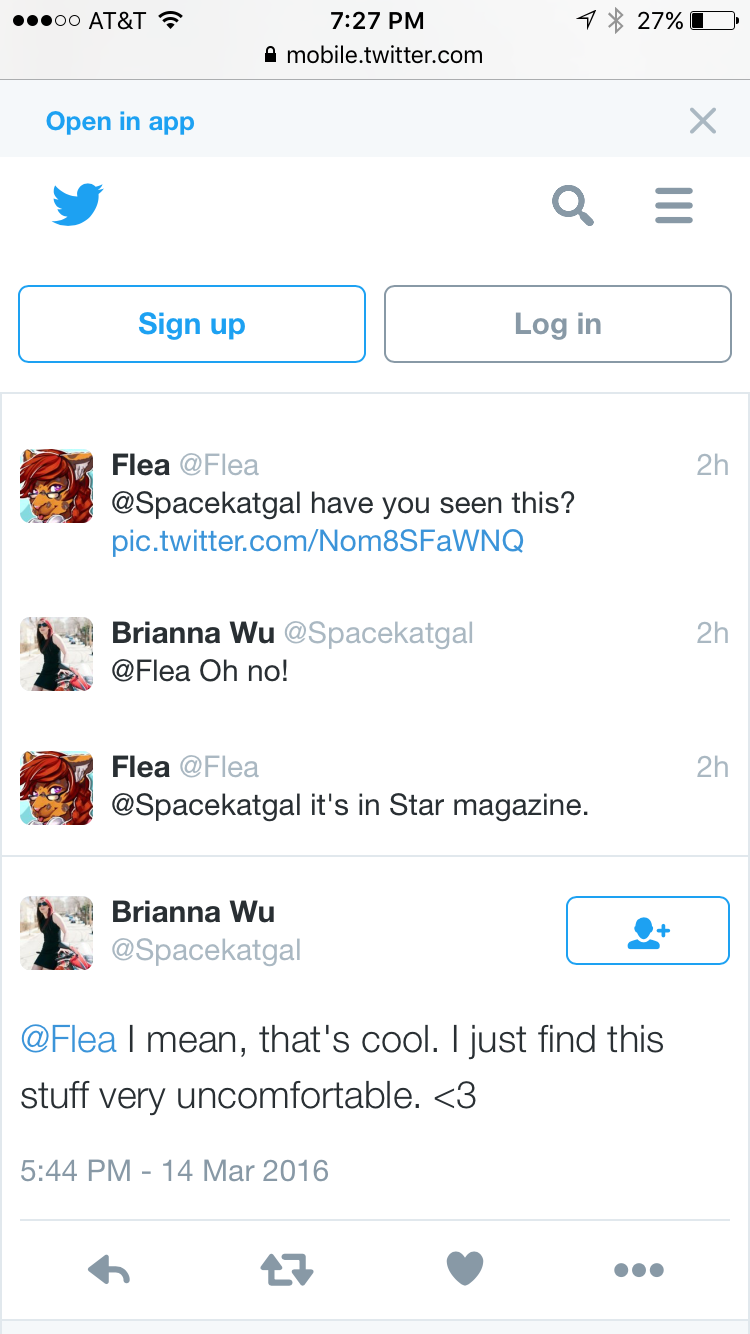
Task: Tap the Open in app link
Action: tap(120, 122)
